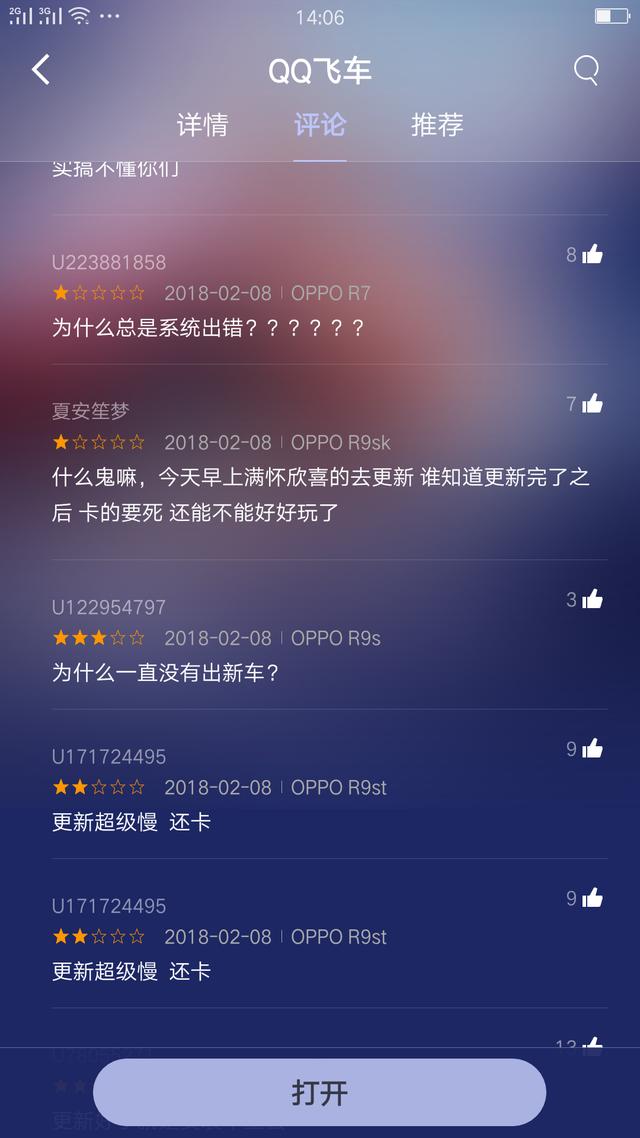This screenshot has width=640, height=1138.
Task: Switch to the 详情 tab
Action: (202, 125)
